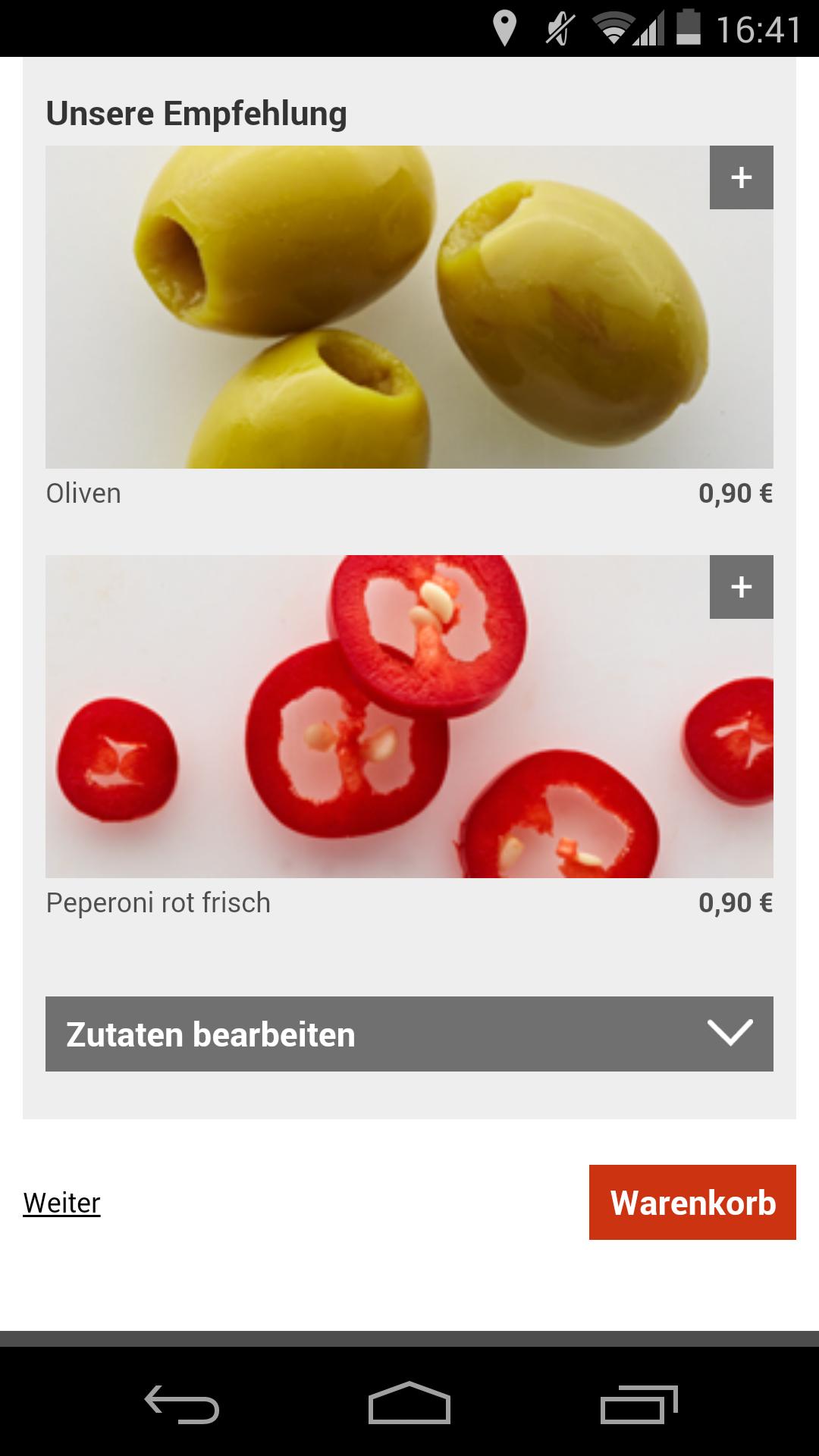The image size is (819, 1456).
Task: Add Oliven with the plus icon
Action: point(741,177)
